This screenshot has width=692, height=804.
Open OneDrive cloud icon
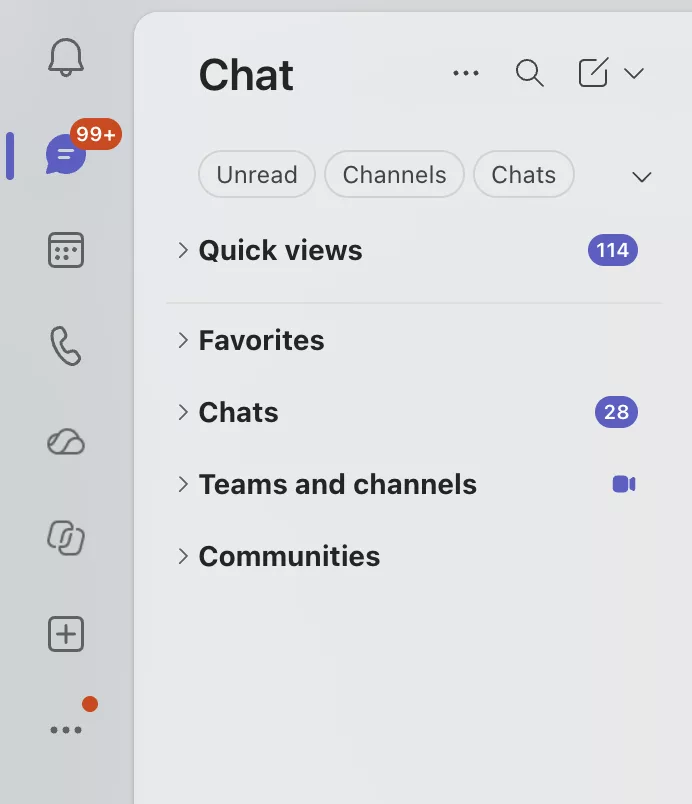(66, 441)
